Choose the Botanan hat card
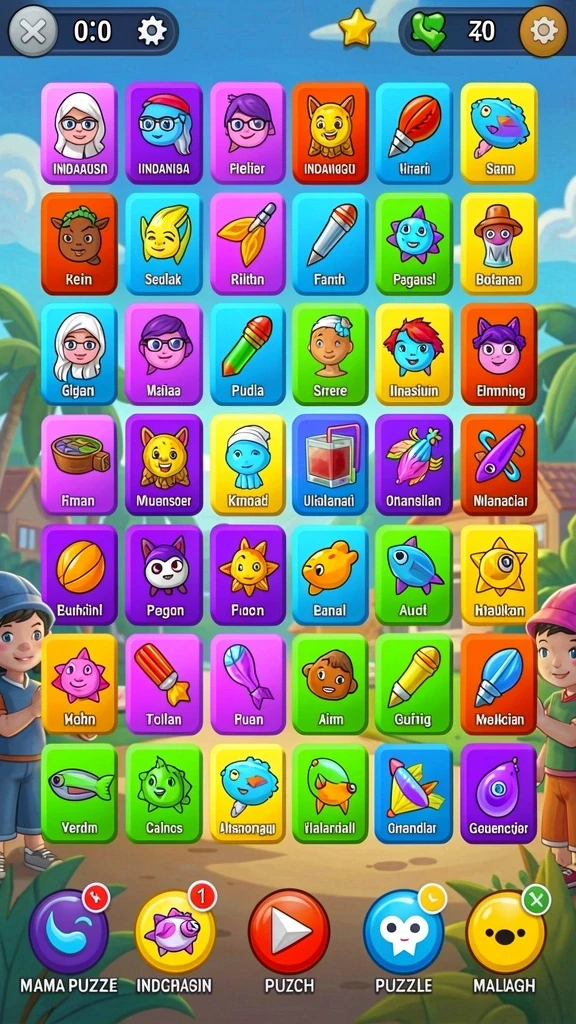 tap(499, 244)
